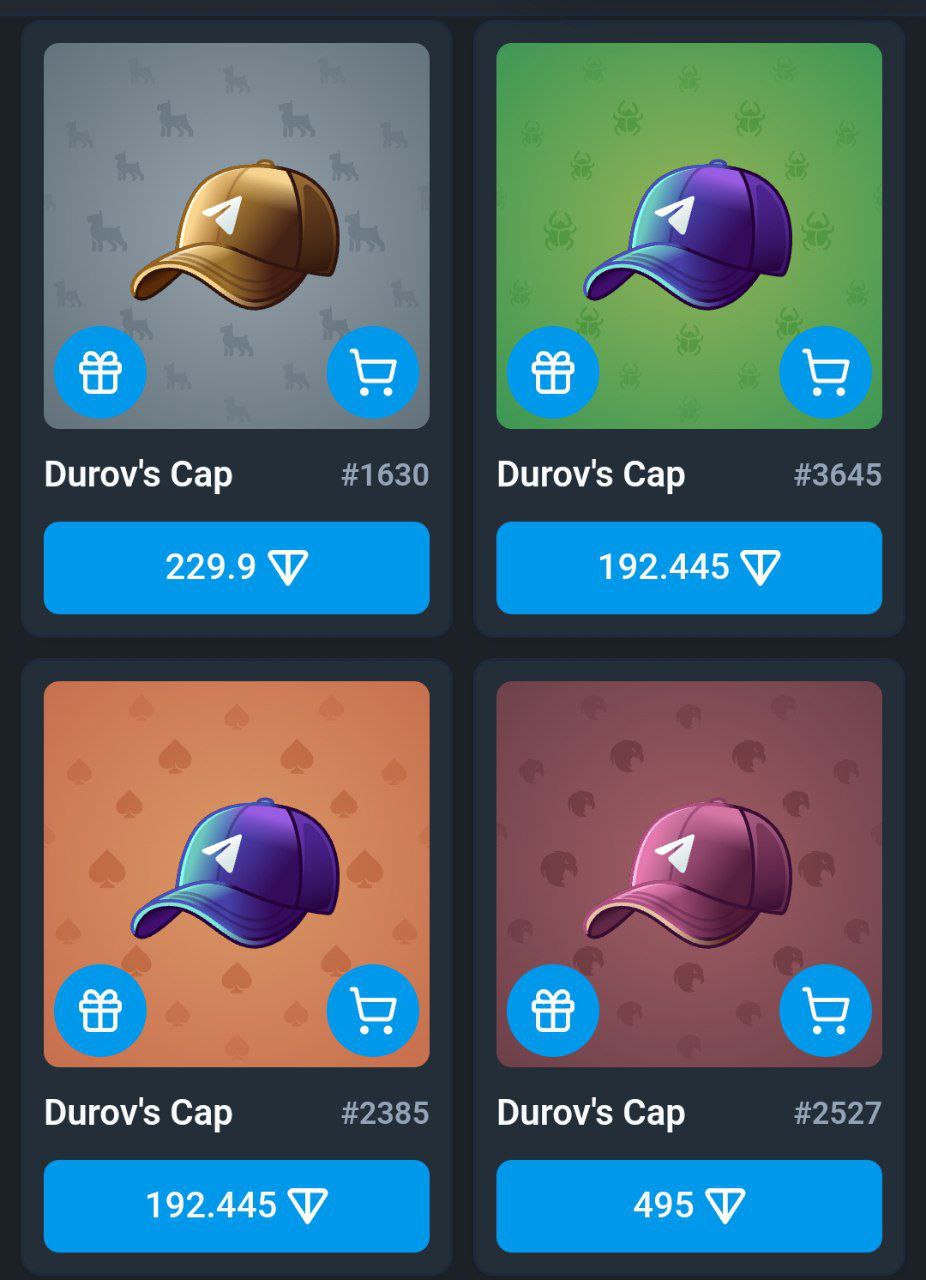Buy Durov's Cap #2527 for 495
The width and height of the screenshot is (926, 1280).
[x=689, y=1206]
